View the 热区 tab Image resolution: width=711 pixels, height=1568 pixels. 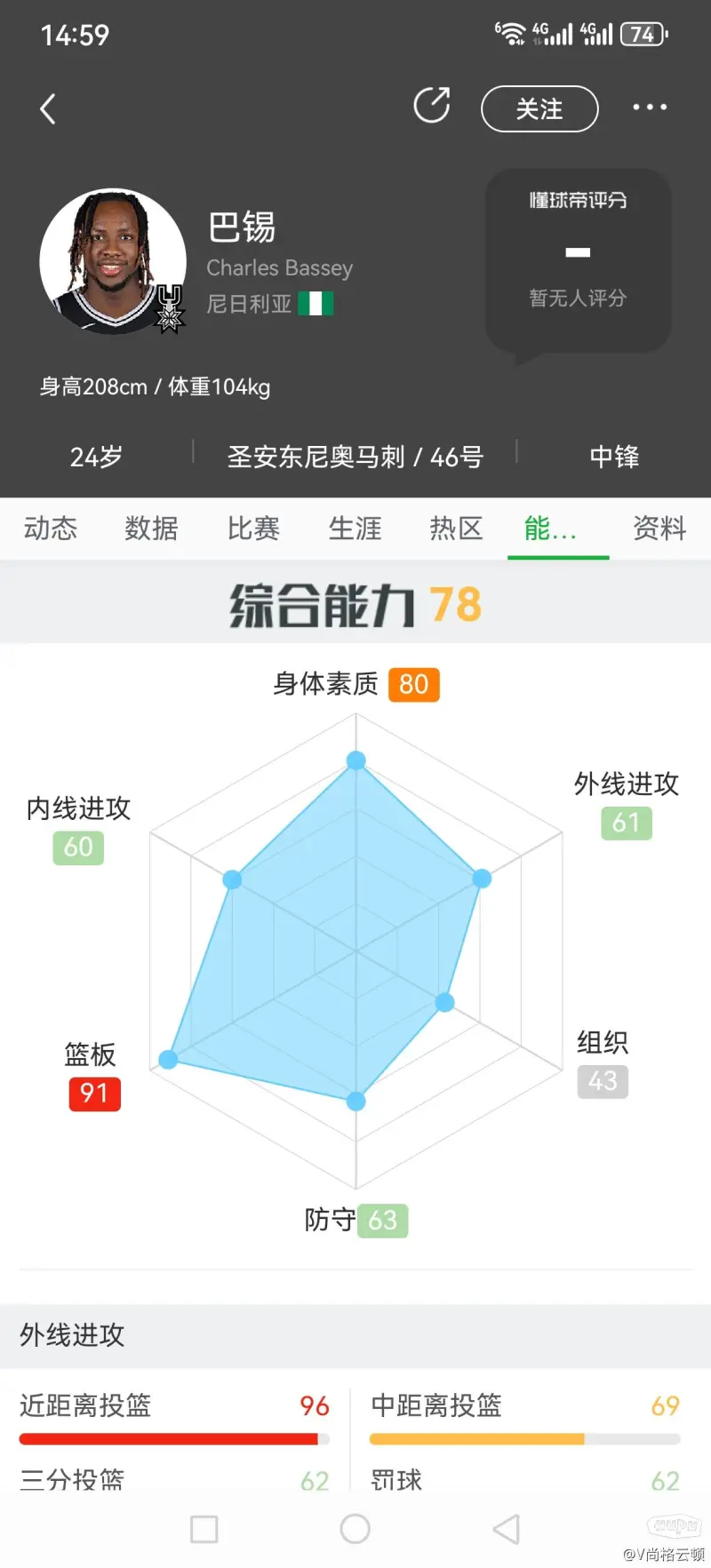pyautogui.click(x=456, y=529)
